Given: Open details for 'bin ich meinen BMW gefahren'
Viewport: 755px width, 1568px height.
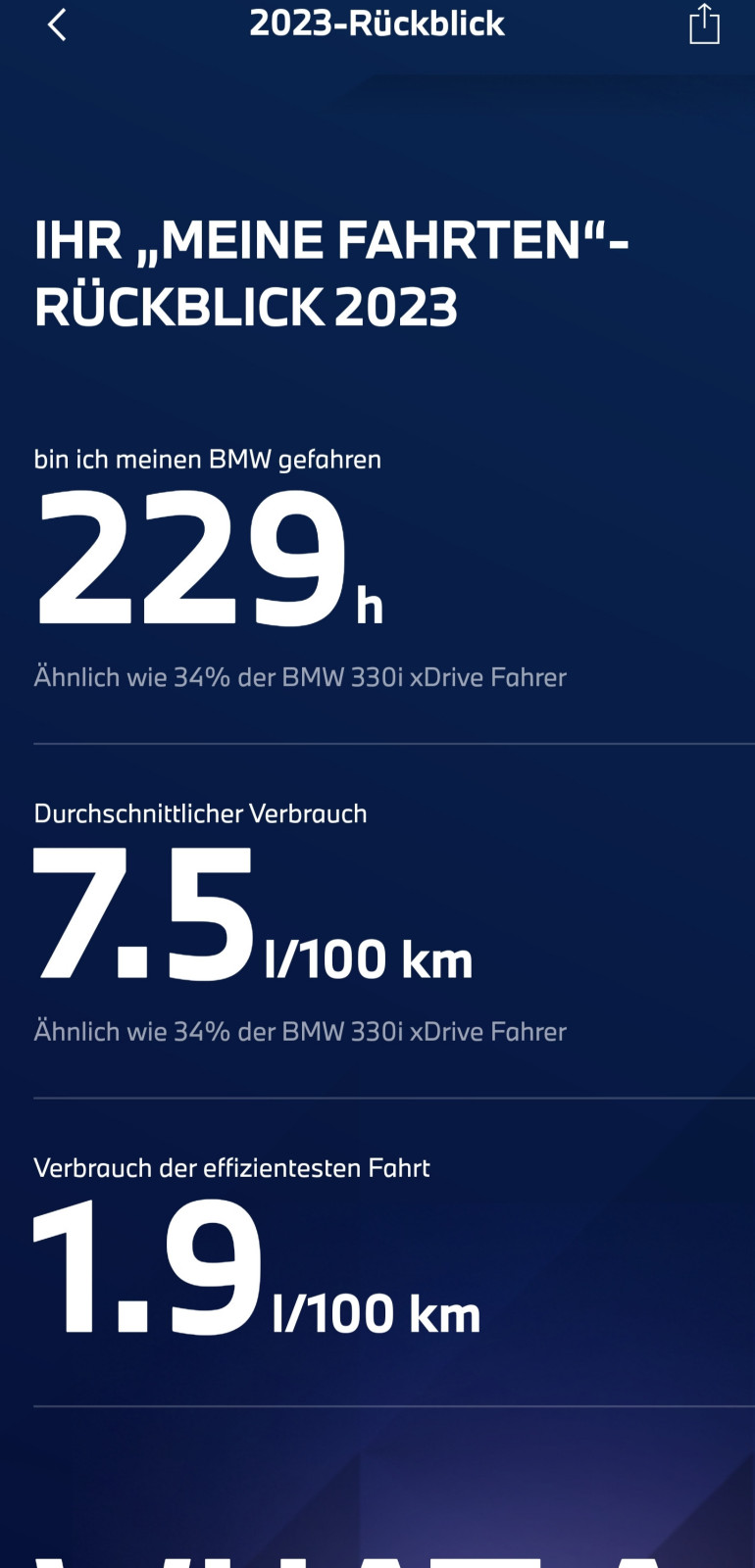Looking at the screenshot, I should coord(208,458).
